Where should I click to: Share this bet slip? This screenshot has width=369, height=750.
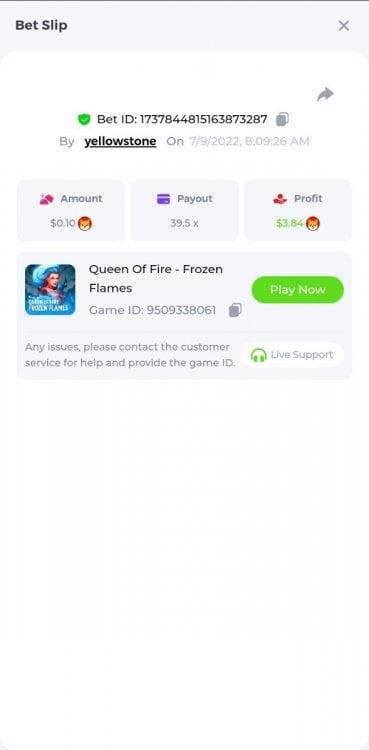[x=325, y=94]
